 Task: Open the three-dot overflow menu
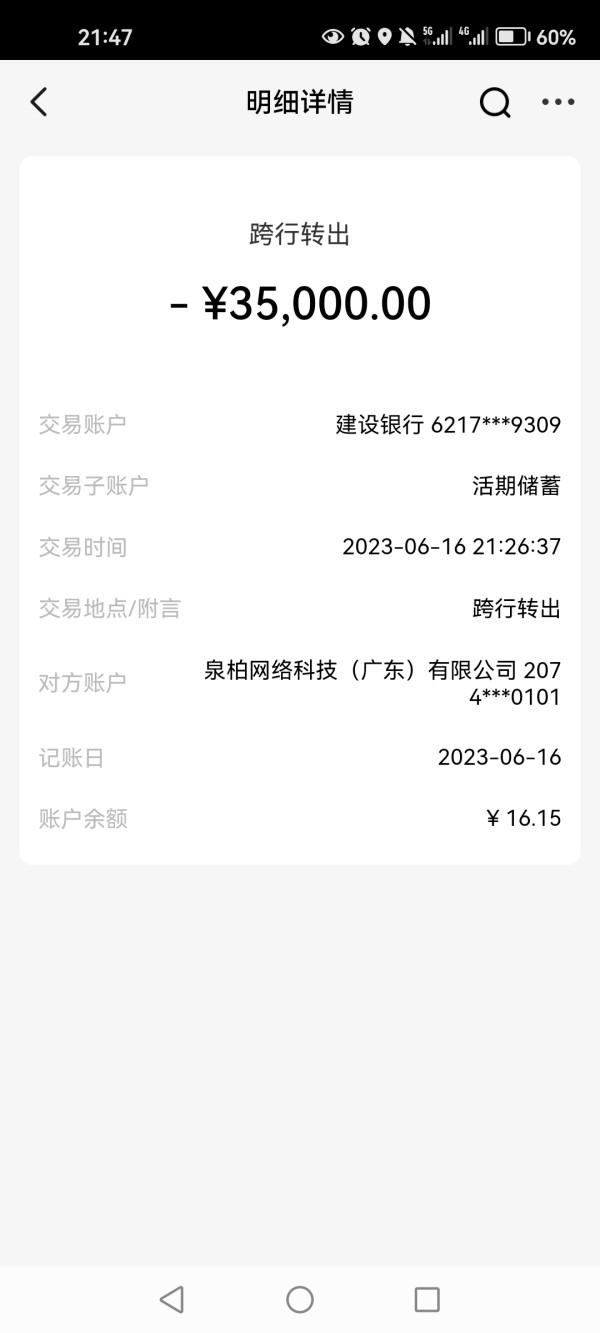[557, 102]
